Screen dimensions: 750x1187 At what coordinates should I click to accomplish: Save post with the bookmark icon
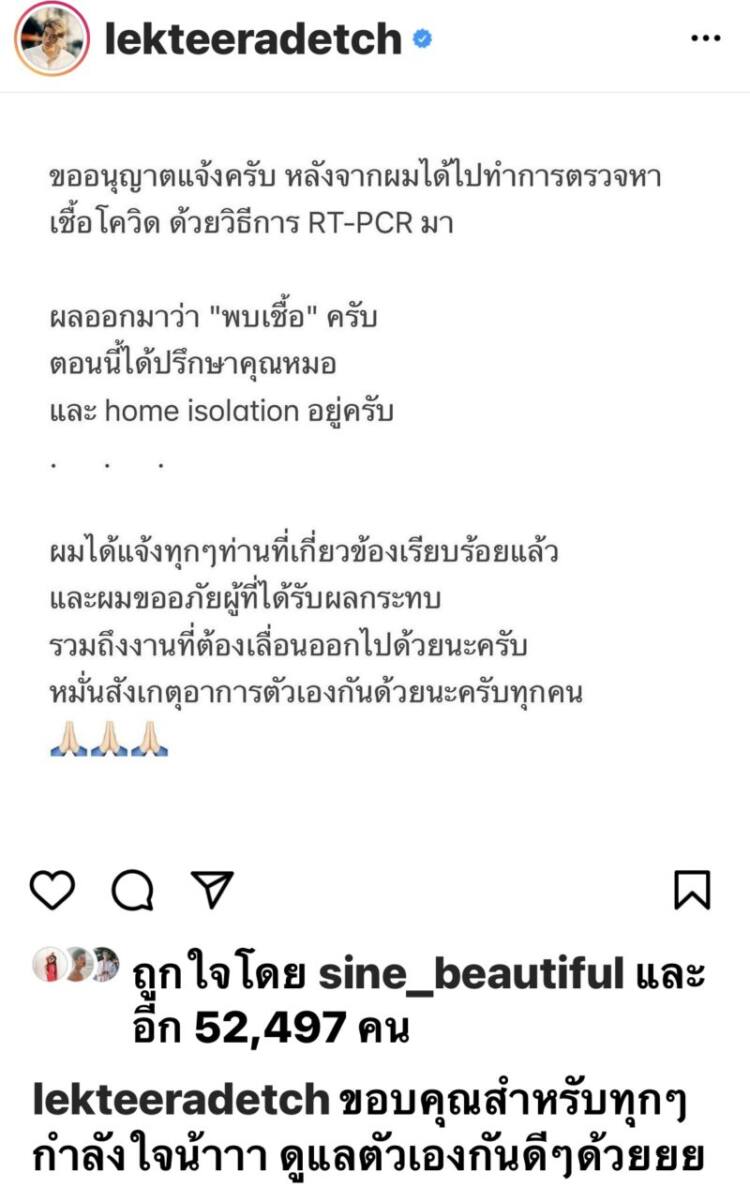point(692,888)
